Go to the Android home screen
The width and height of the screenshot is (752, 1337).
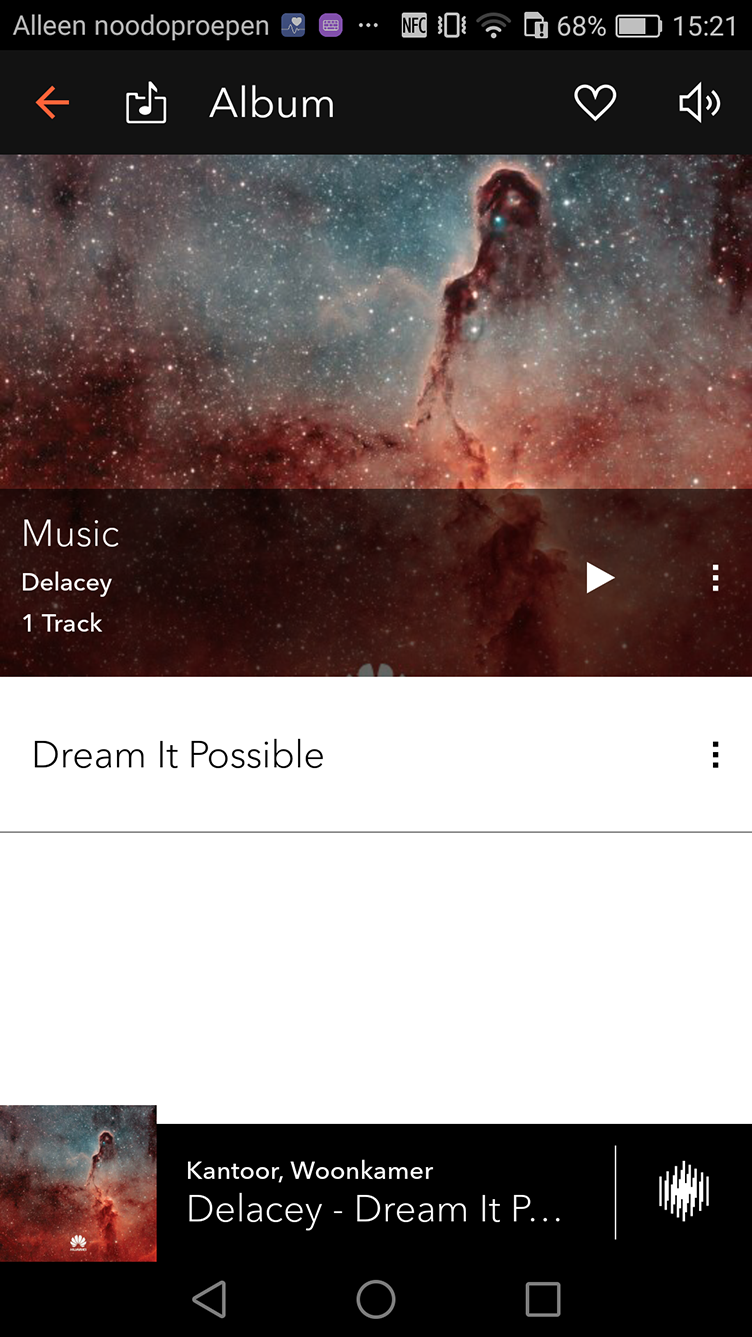[x=376, y=1299]
